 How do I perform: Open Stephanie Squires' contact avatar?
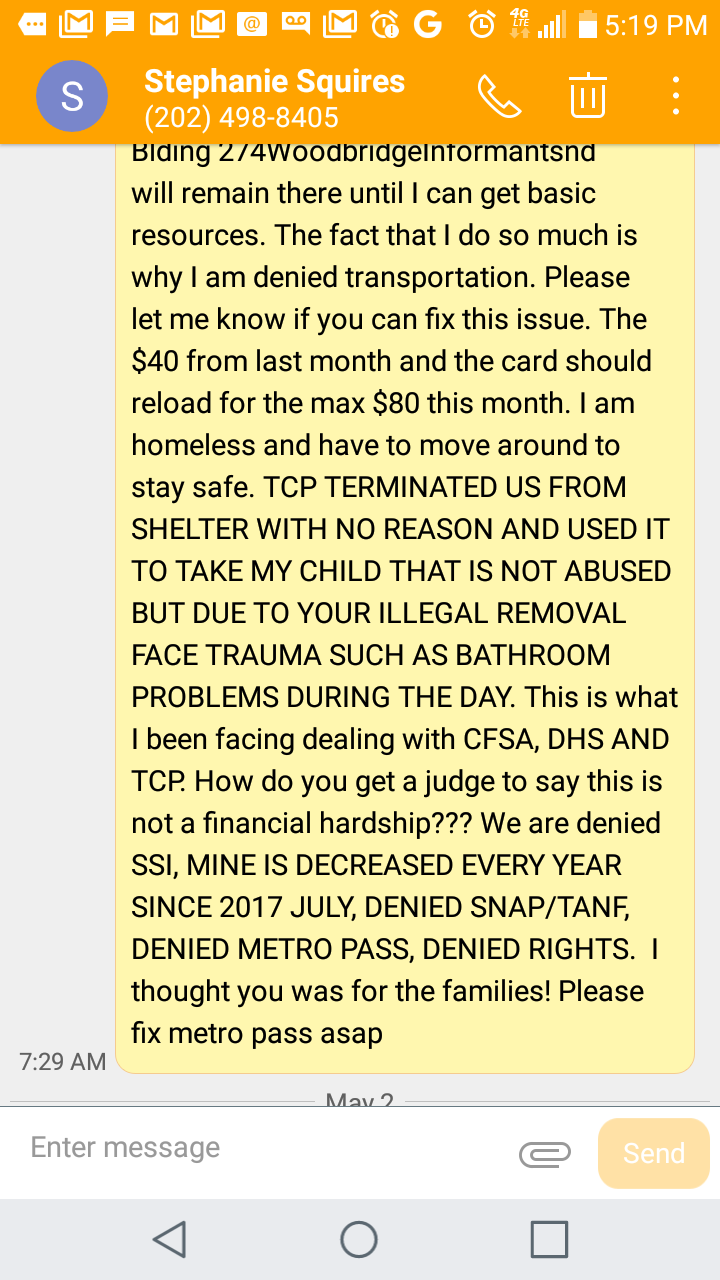(x=71, y=96)
